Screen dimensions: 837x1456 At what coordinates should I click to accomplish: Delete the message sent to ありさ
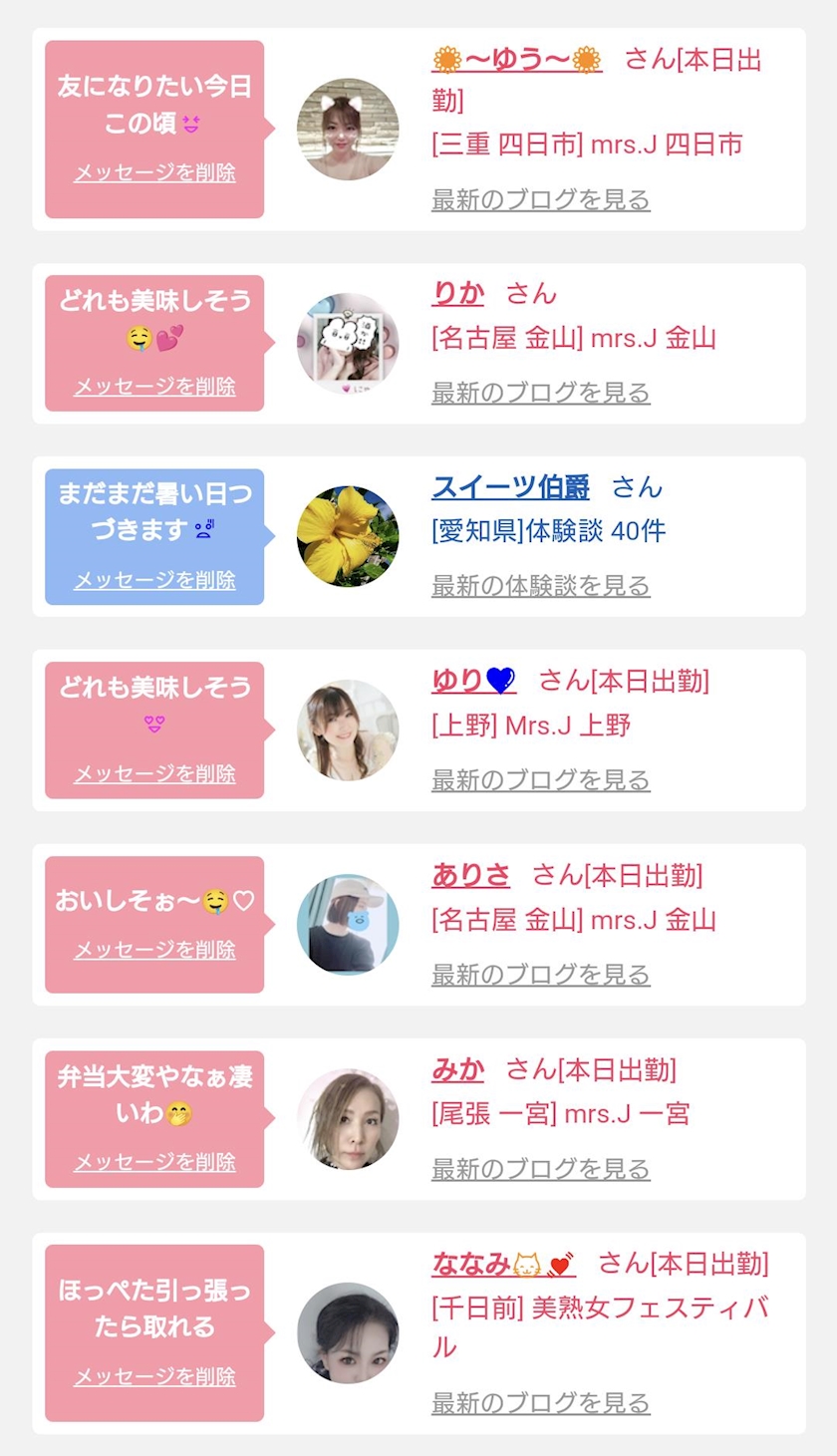154,950
